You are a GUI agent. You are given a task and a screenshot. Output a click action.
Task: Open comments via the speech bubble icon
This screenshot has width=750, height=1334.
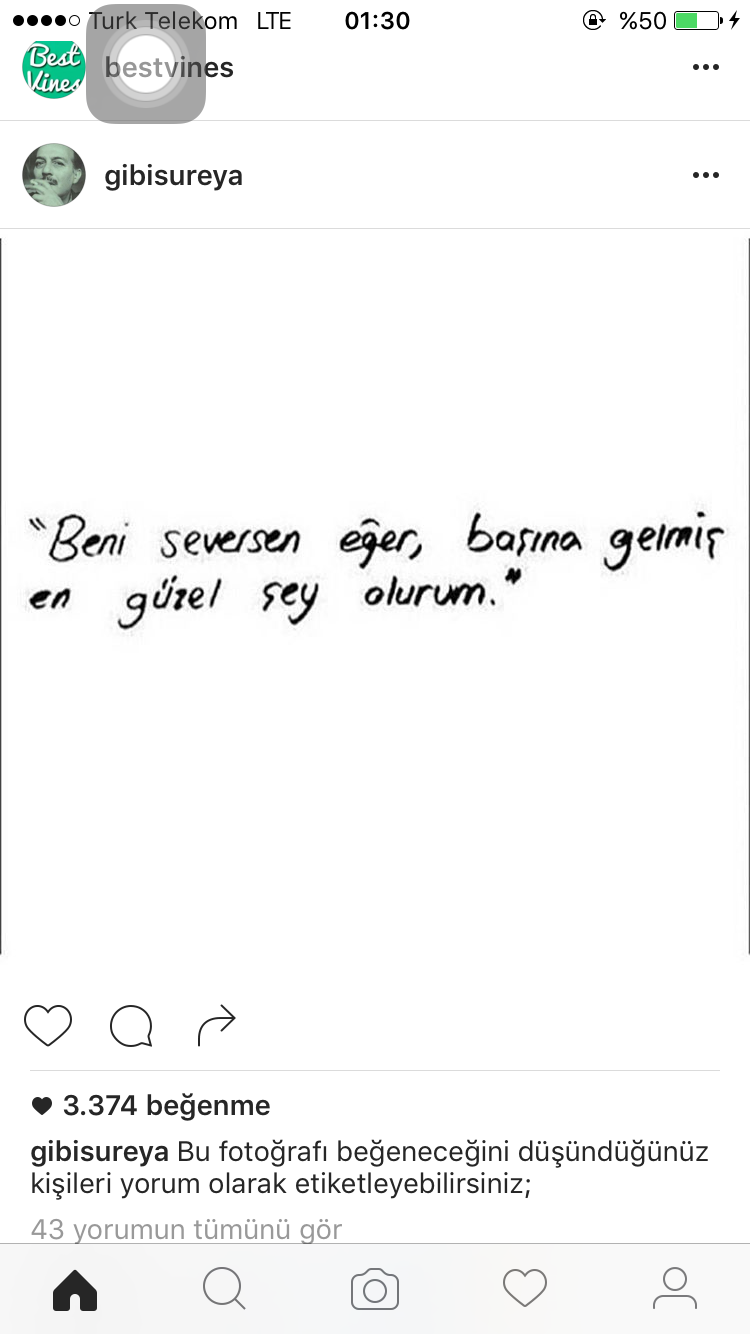131,1026
